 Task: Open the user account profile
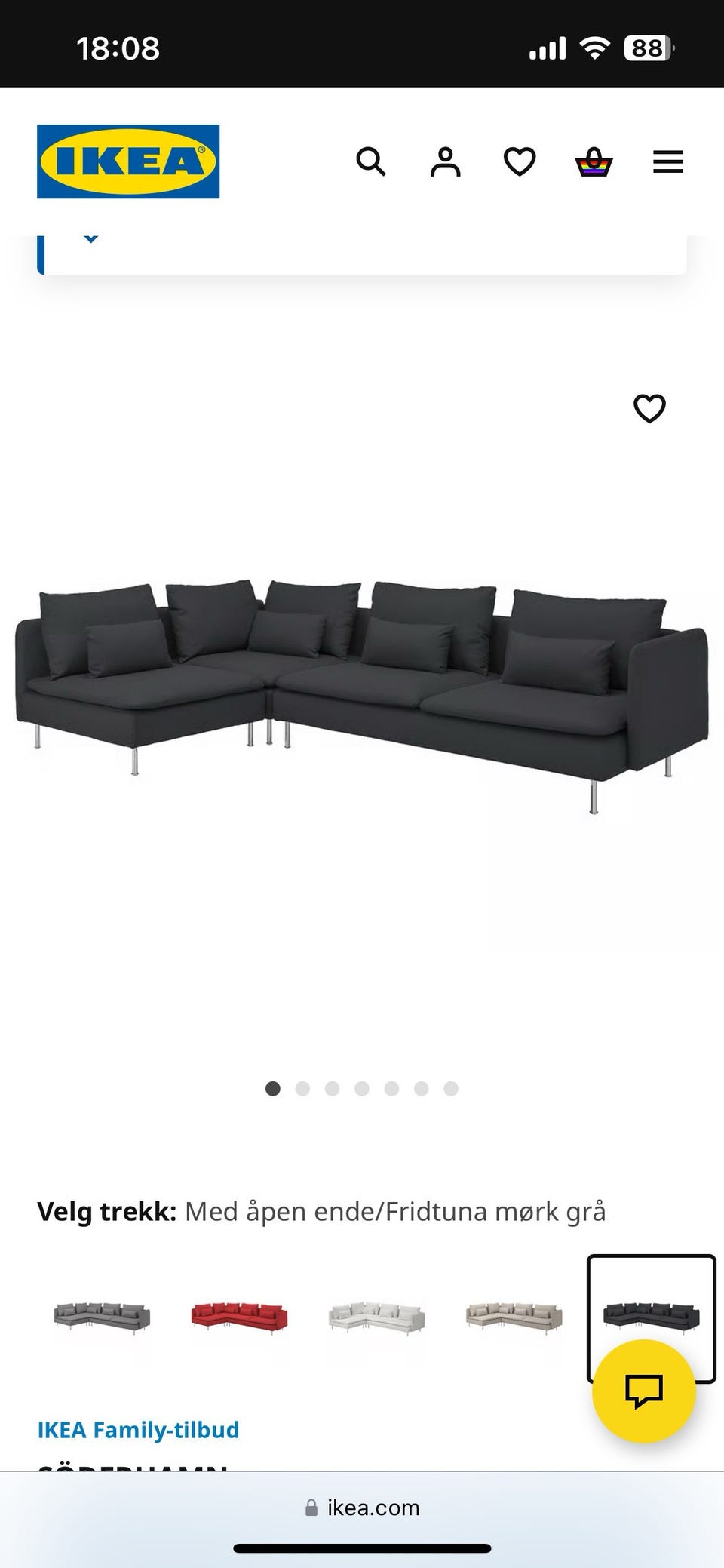(445, 161)
